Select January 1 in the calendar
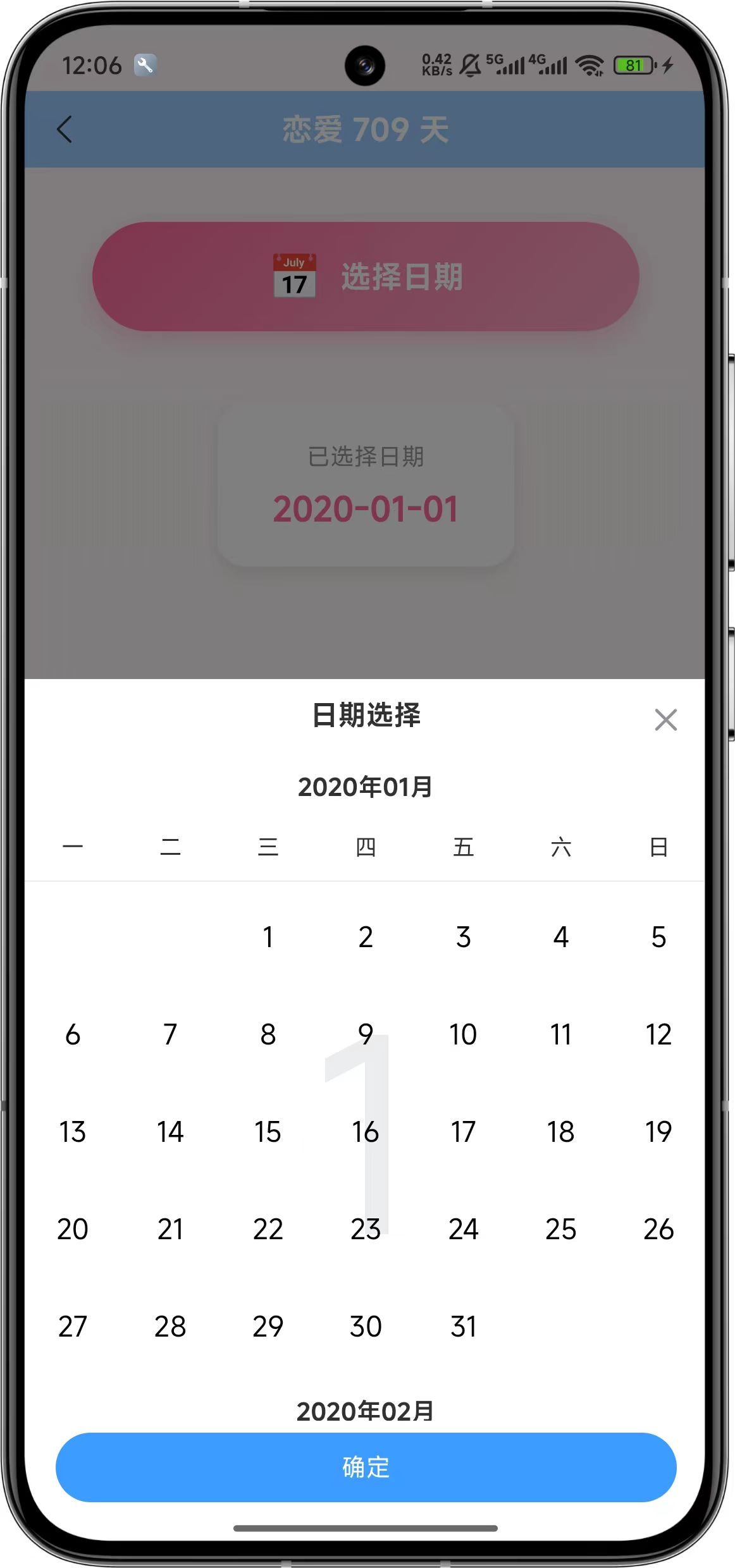Viewport: 735px width, 1568px height. [268, 937]
